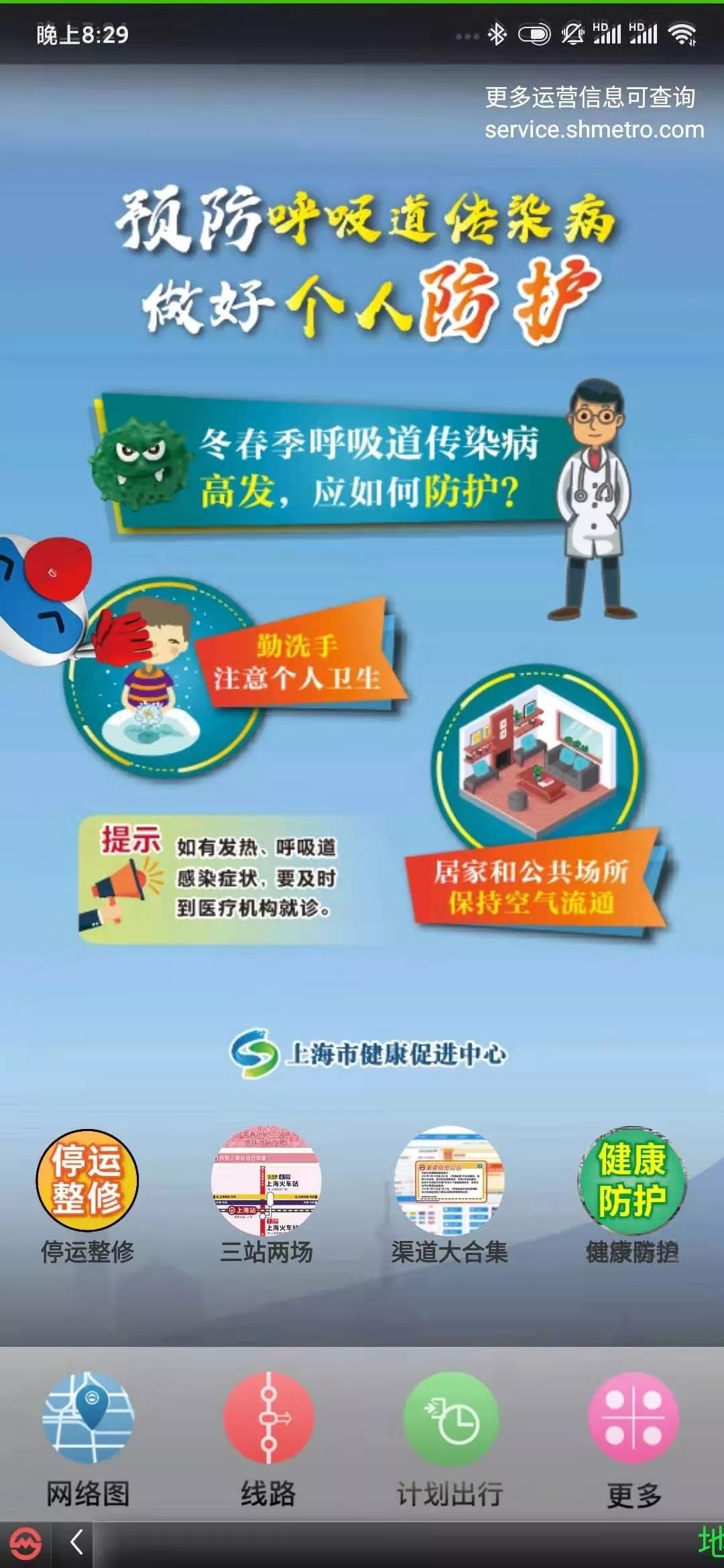Screen dimensions: 724x1568
Task: Open the 健康防护 shortcut
Action: coord(632,1182)
